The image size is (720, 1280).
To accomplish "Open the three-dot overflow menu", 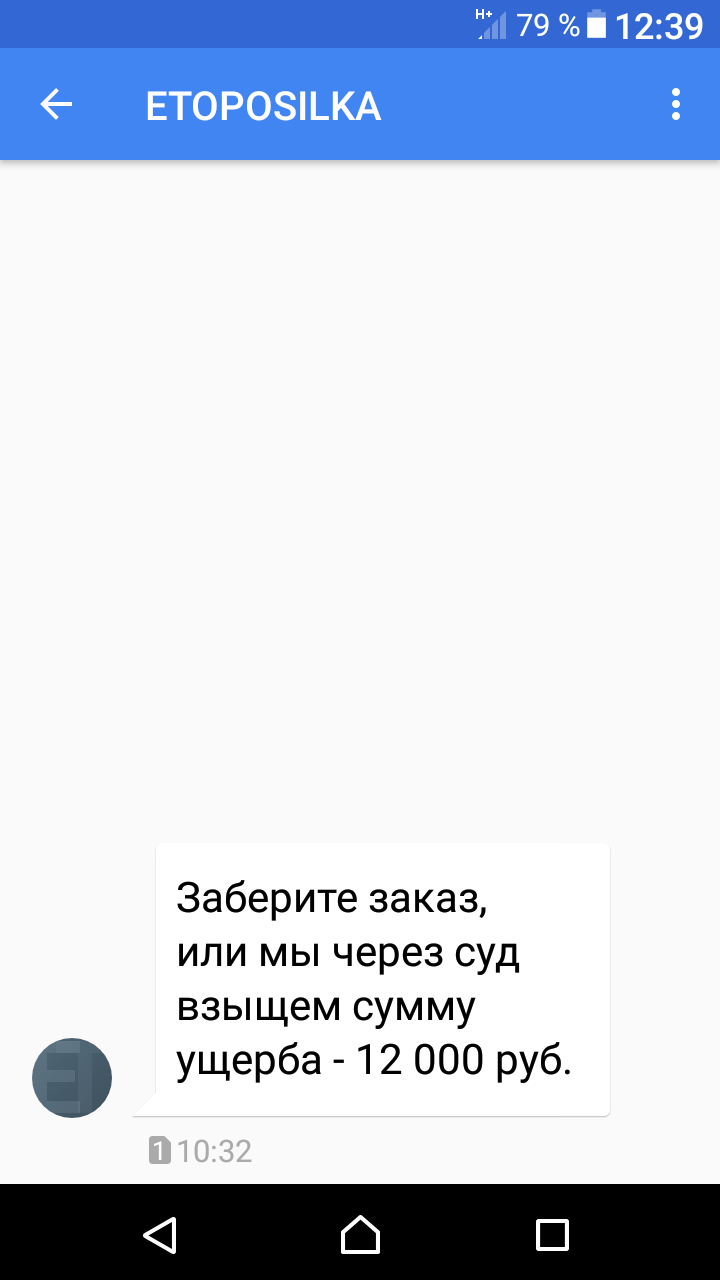I will coord(676,105).
